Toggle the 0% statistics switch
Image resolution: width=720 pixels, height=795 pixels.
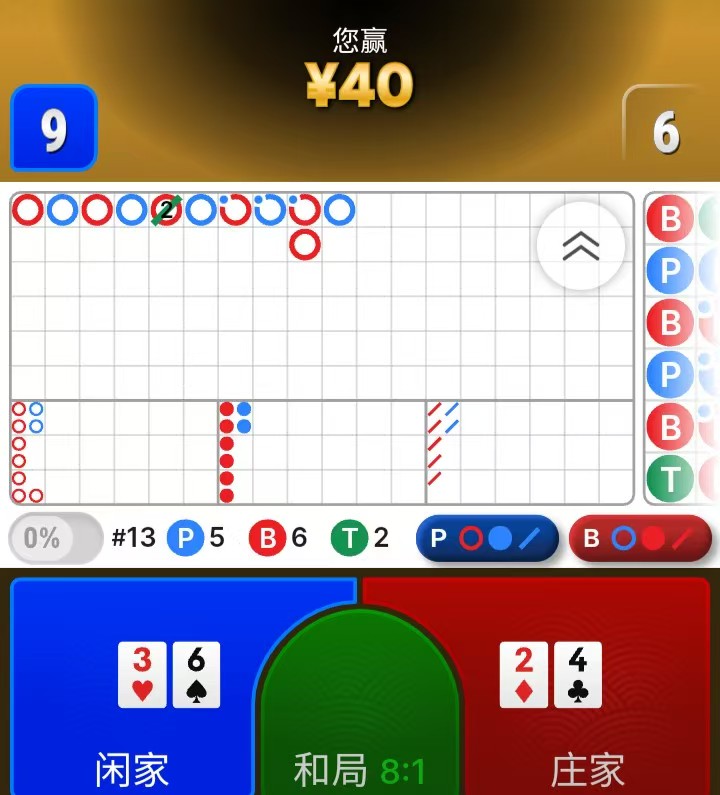pyautogui.click(x=55, y=539)
